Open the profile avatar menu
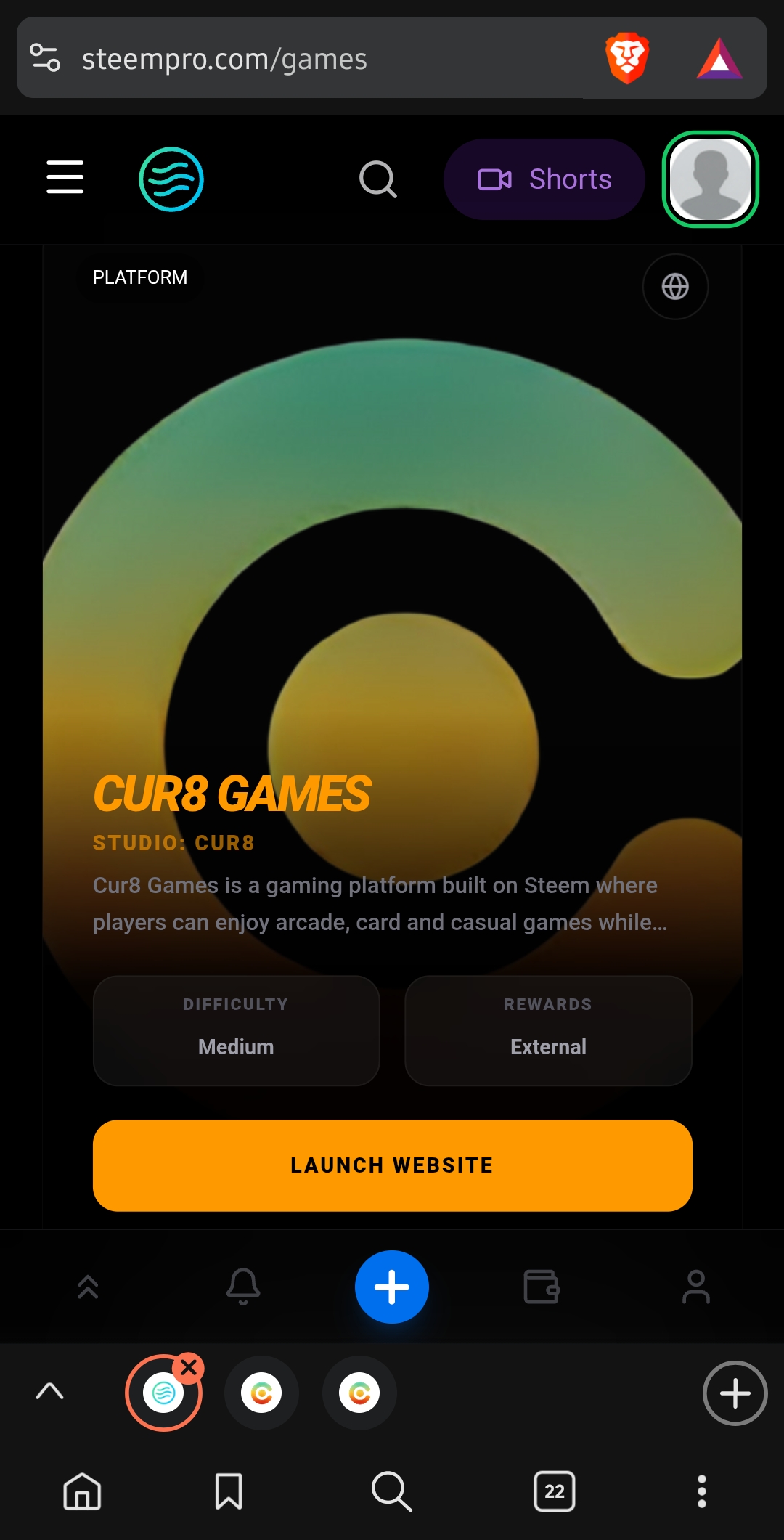The width and height of the screenshot is (784, 1540). [x=711, y=179]
